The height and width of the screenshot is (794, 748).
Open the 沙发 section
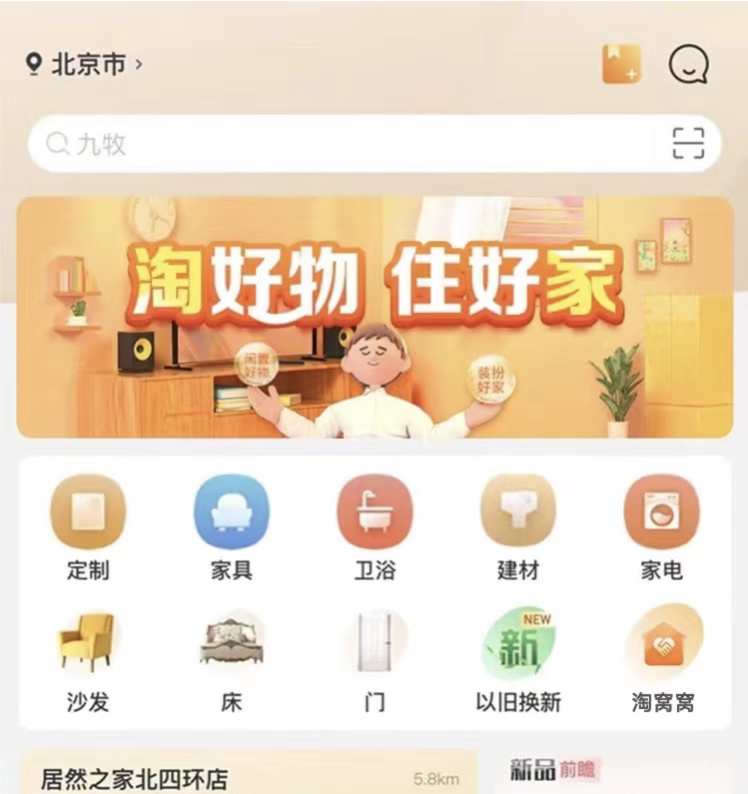88,659
